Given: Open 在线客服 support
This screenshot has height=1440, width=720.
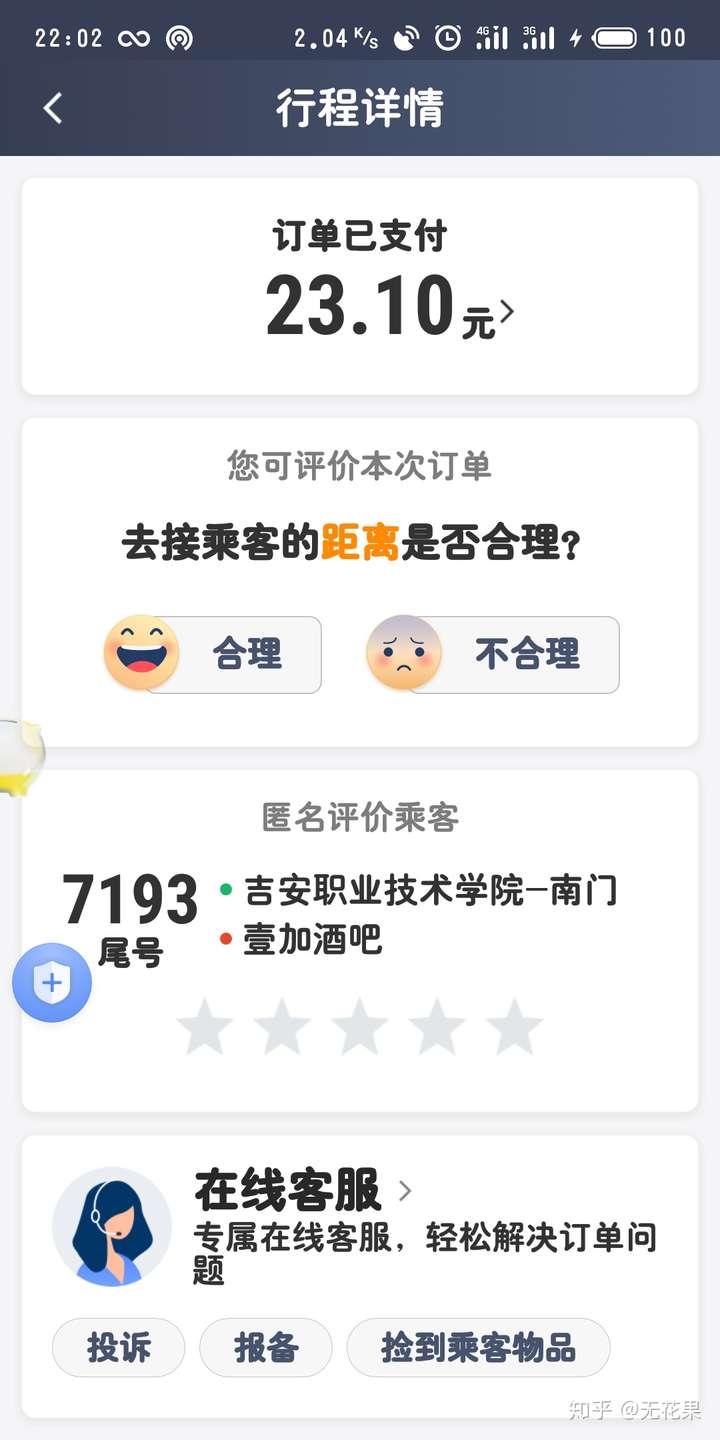Looking at the screenshot, I should click(302, 1191).
